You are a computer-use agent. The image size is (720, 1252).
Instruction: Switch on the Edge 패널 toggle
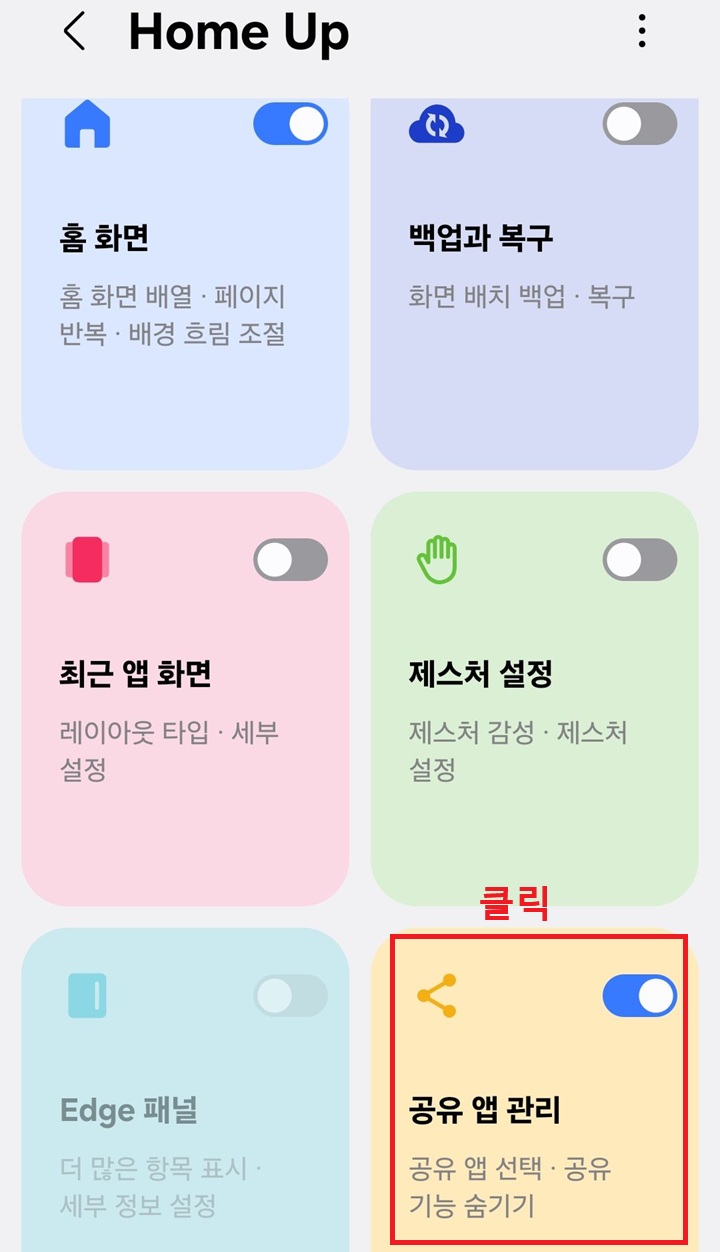pyautogui.click(x=290, y=995)
